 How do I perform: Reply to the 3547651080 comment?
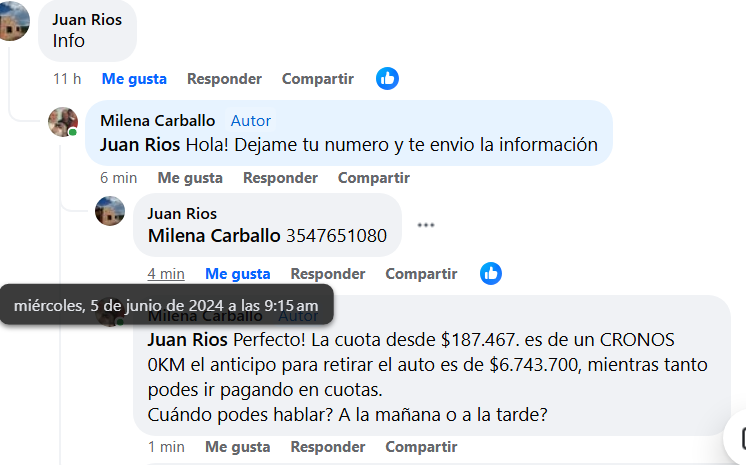pyautogui.click(x=327, y=273)
